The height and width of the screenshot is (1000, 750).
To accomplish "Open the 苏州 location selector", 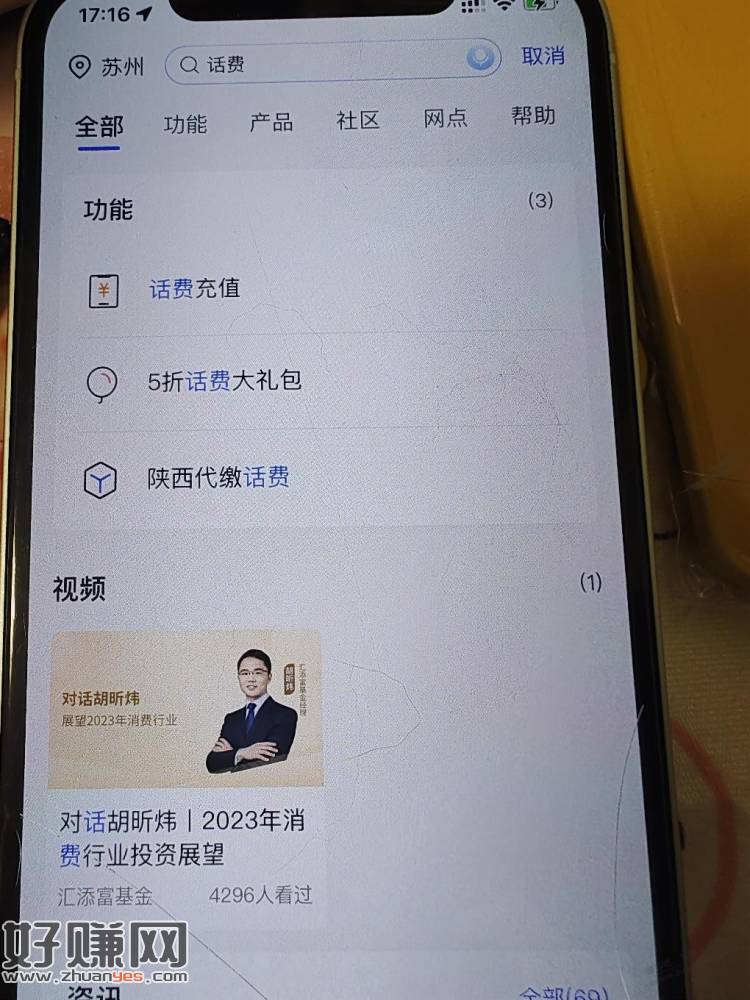I will (106, 67).
